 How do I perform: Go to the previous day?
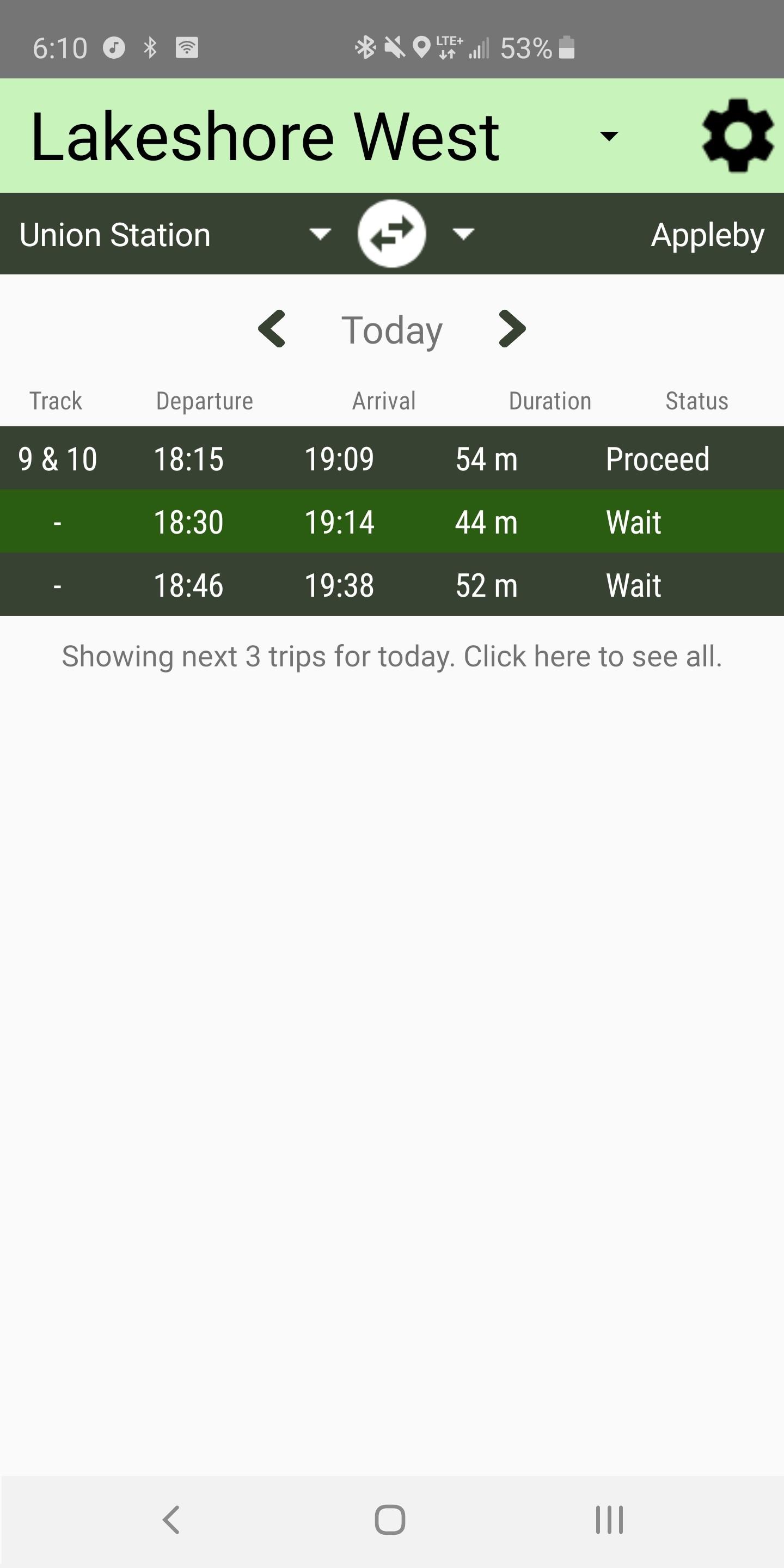pos(272,329)
